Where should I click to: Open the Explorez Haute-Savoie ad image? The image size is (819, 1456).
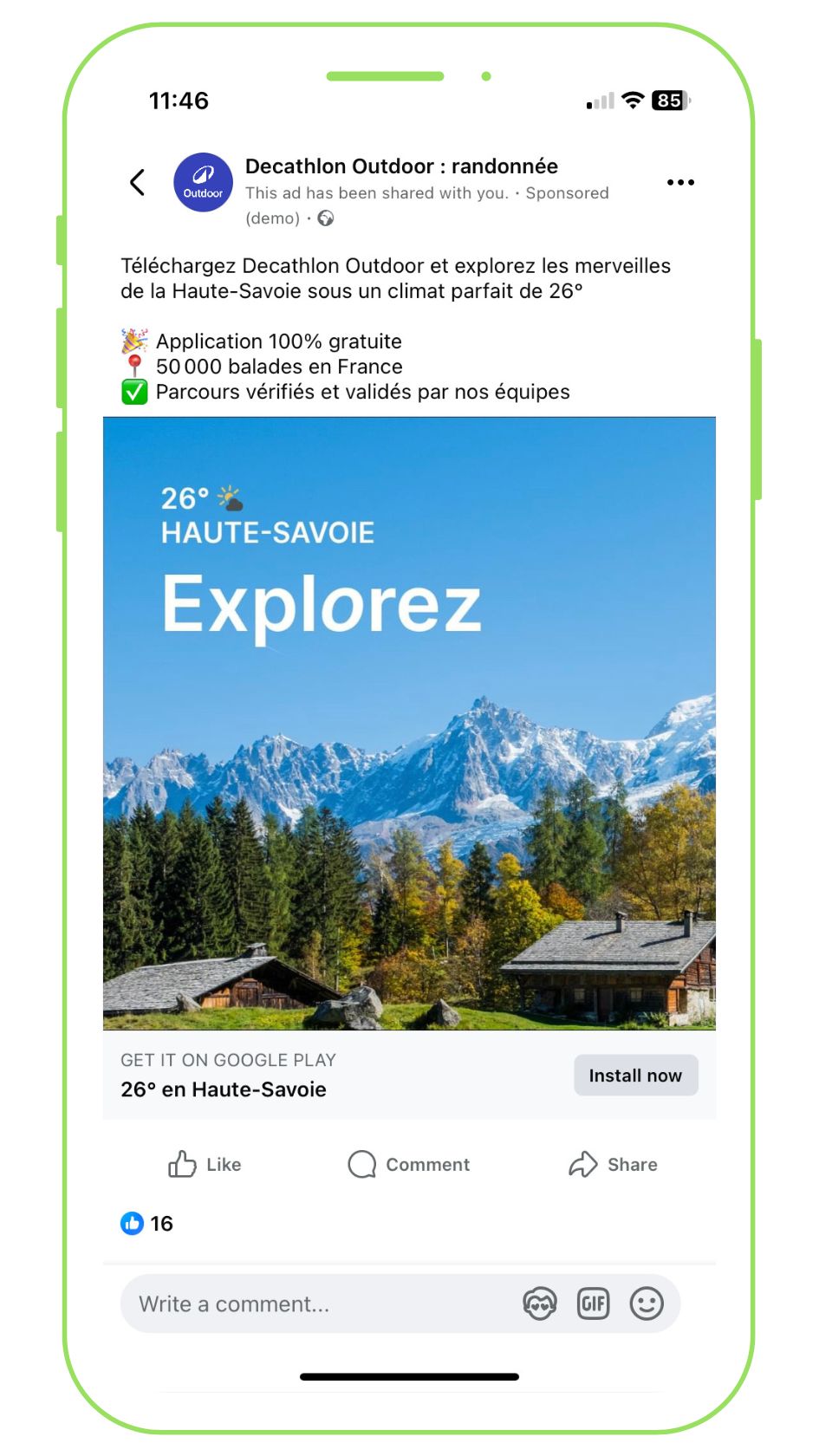(x=409, y=724)
